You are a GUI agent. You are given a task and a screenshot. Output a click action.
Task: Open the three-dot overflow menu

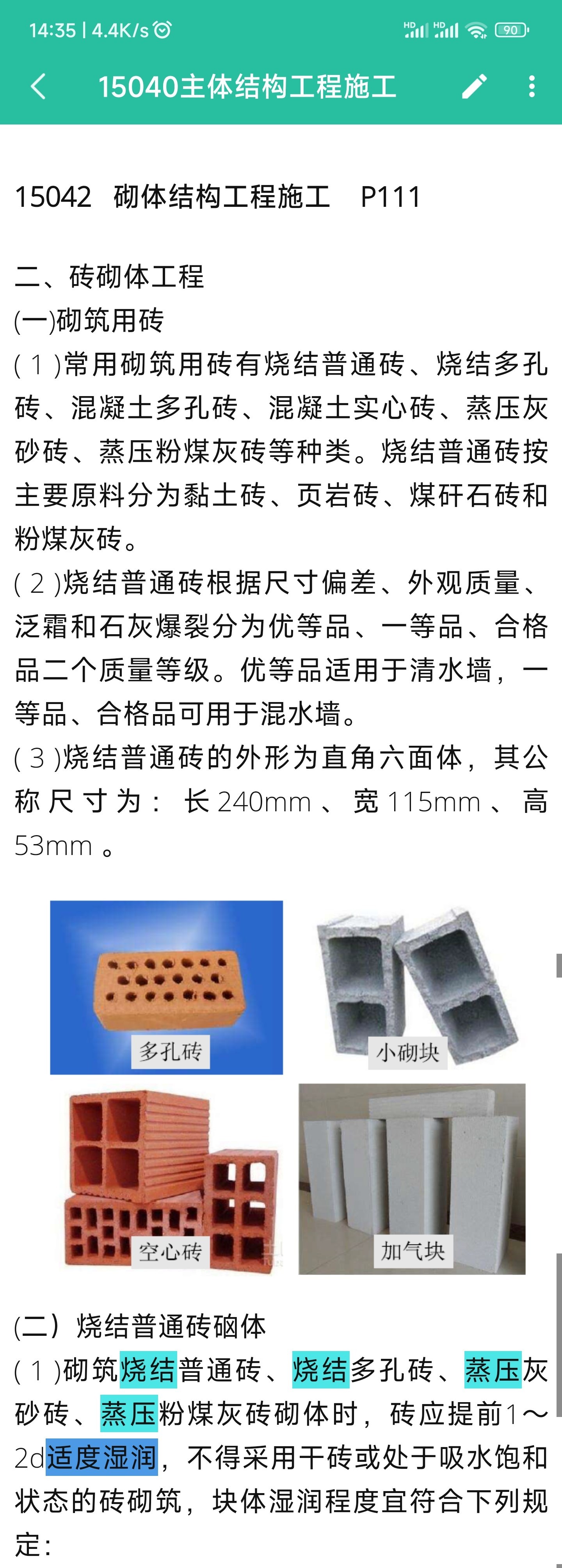point(532,86)
